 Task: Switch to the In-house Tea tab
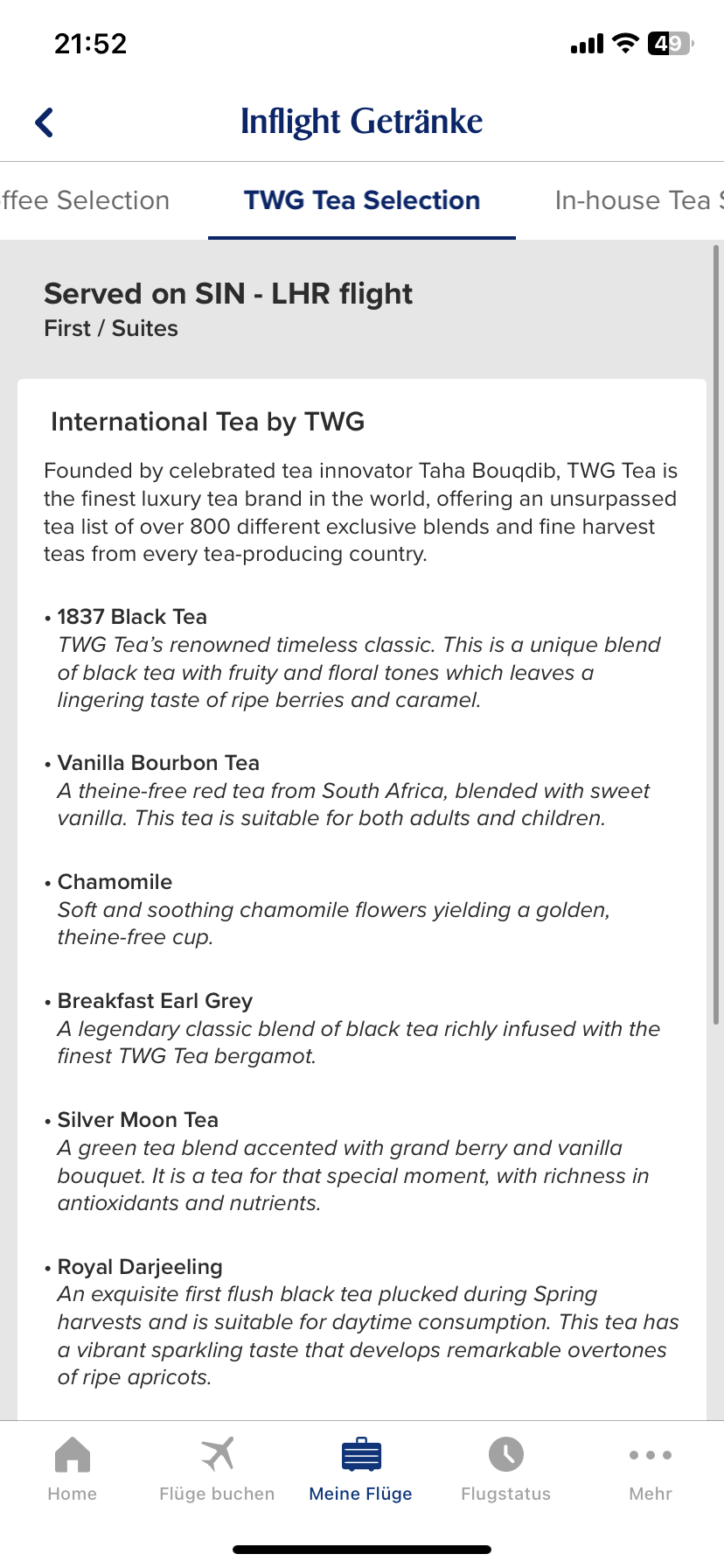coord(639,200)
